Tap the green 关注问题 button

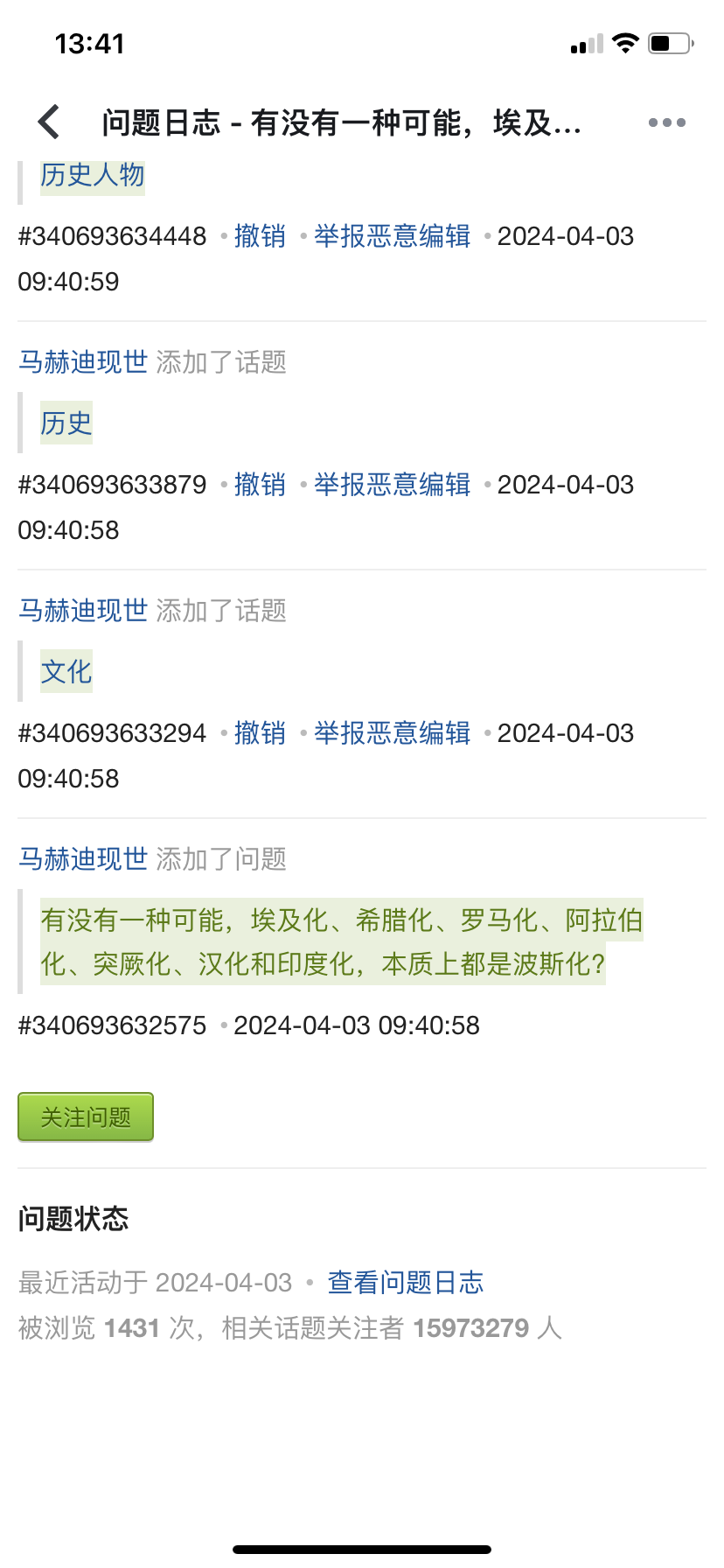tap(86, 1116)
